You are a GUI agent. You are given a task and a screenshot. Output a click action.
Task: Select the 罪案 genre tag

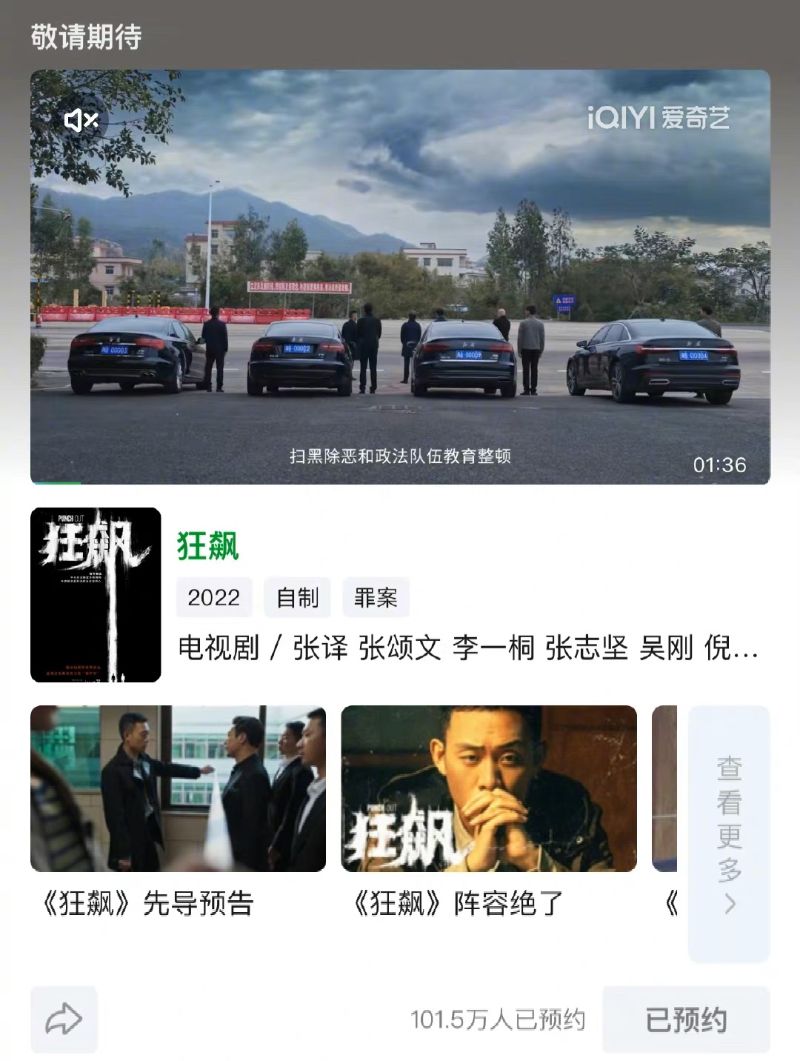(x=376, y=598)
